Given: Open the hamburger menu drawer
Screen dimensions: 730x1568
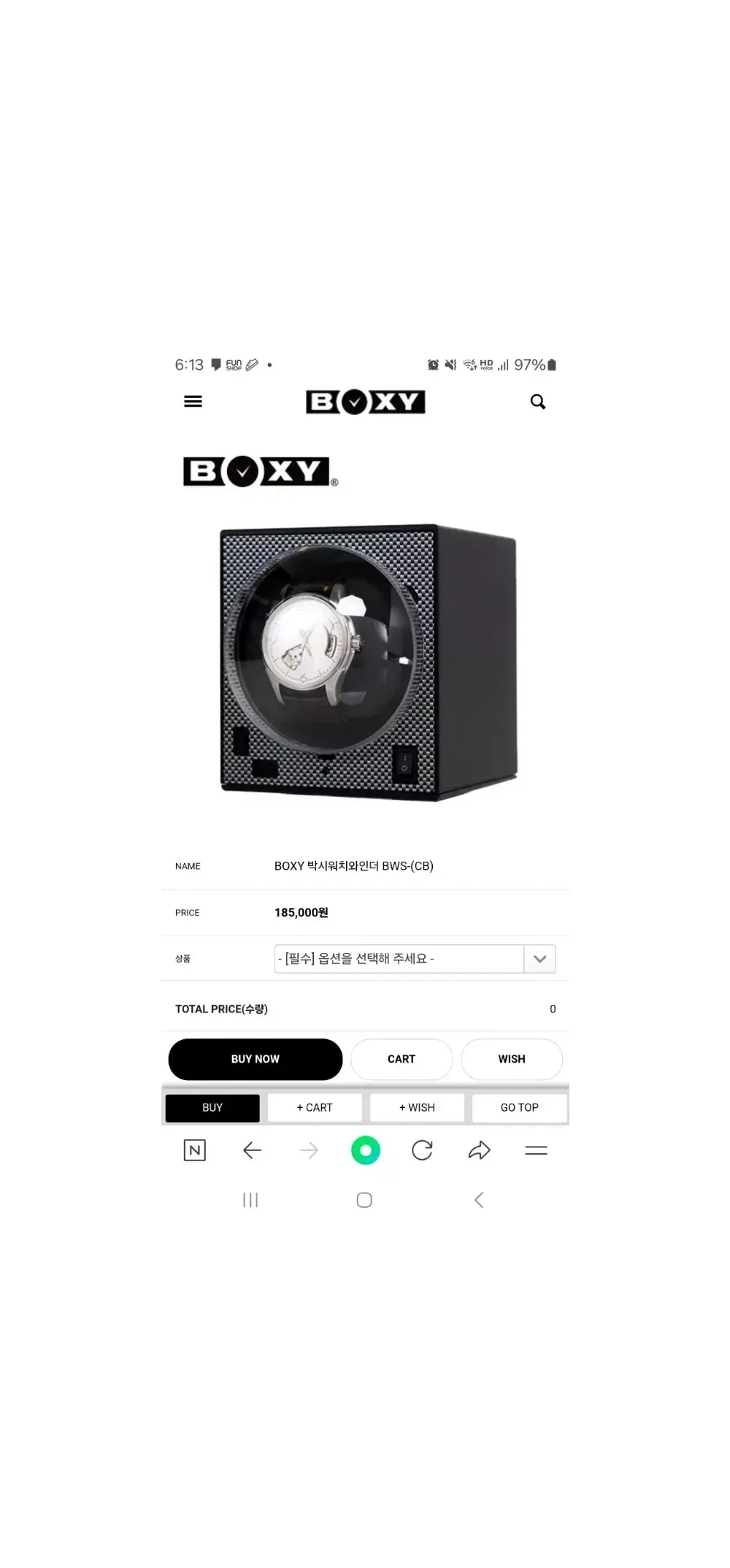Looking at the screenshot, I should pos(193,402).
